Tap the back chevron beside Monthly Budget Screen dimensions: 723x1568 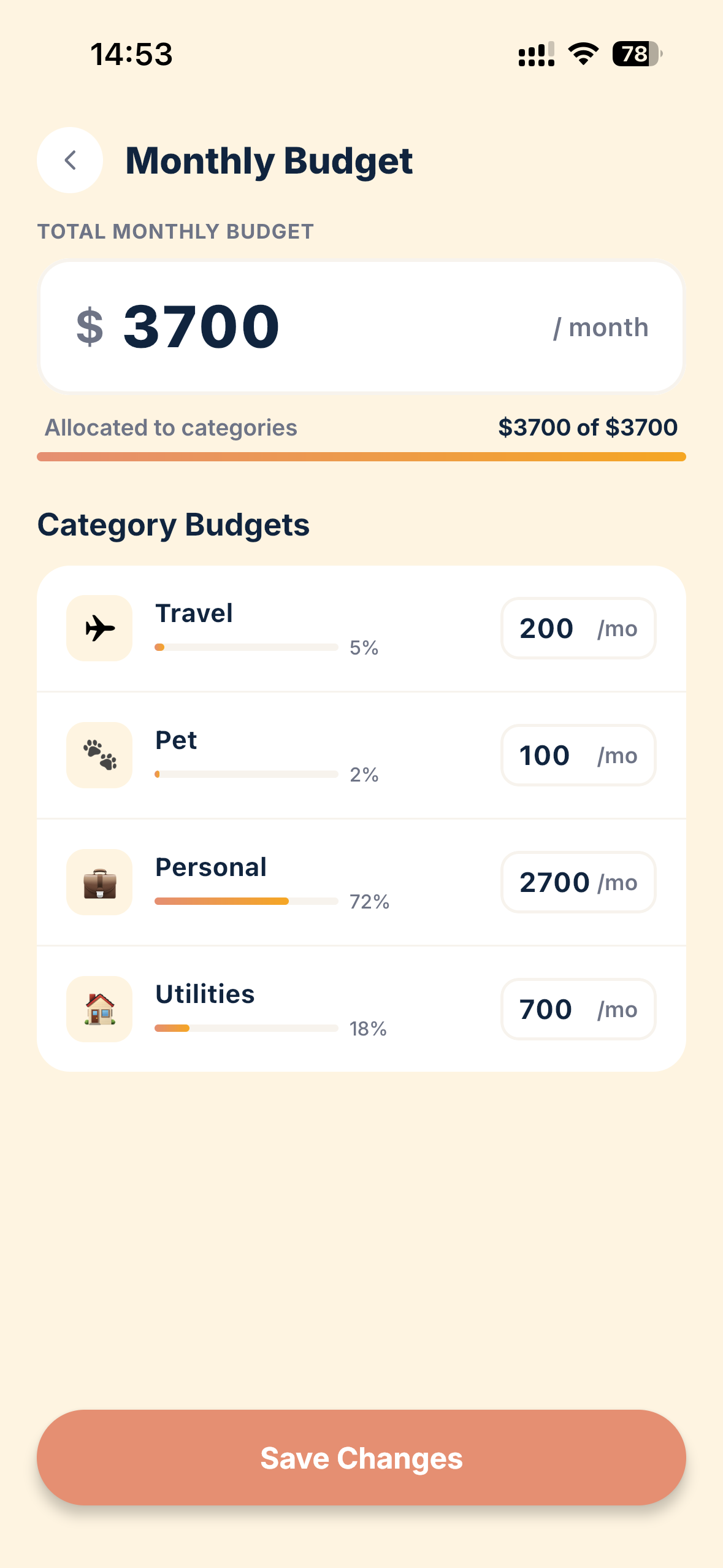[x=70, y=160]
